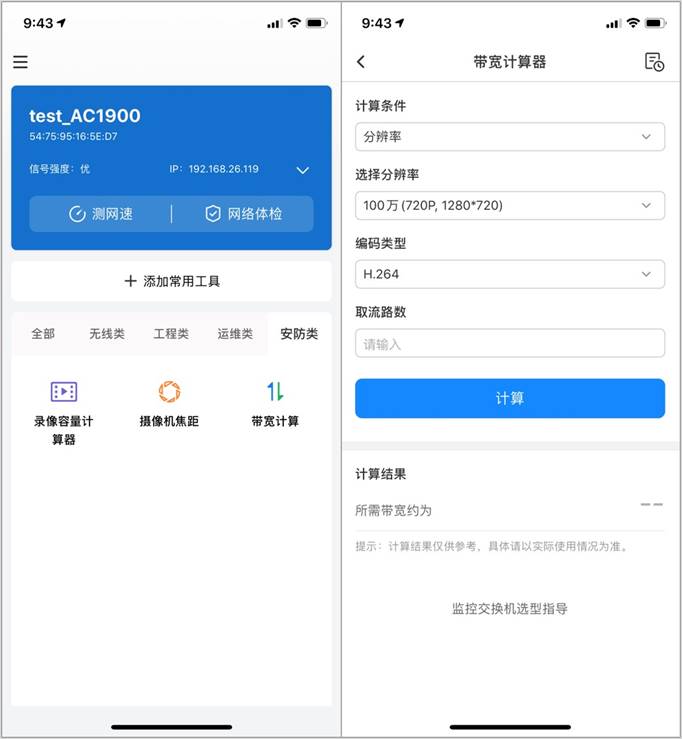Run the 网络体检 network check

pos(242,214)
